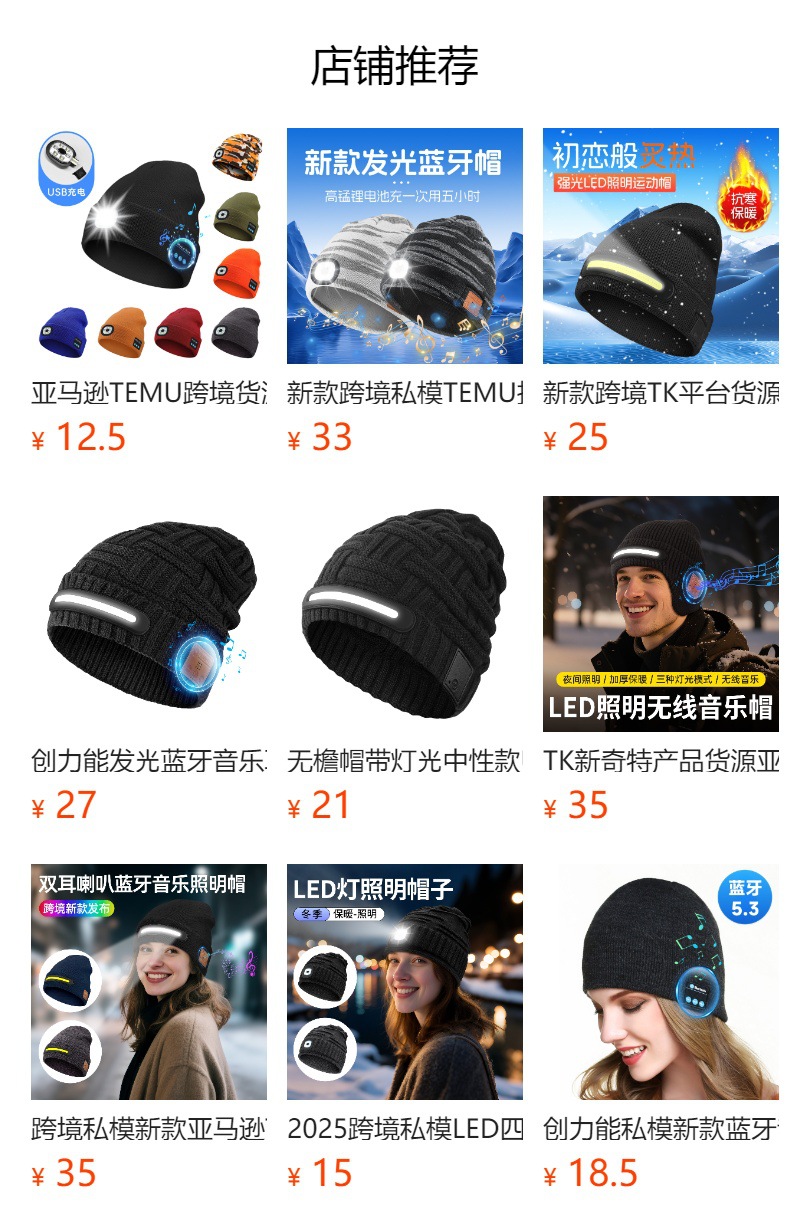This screenshot has height=1232, width=790.
Task: Open the ¥21 无檐帽带灯光中性款 product
Action: coord(405,614)
